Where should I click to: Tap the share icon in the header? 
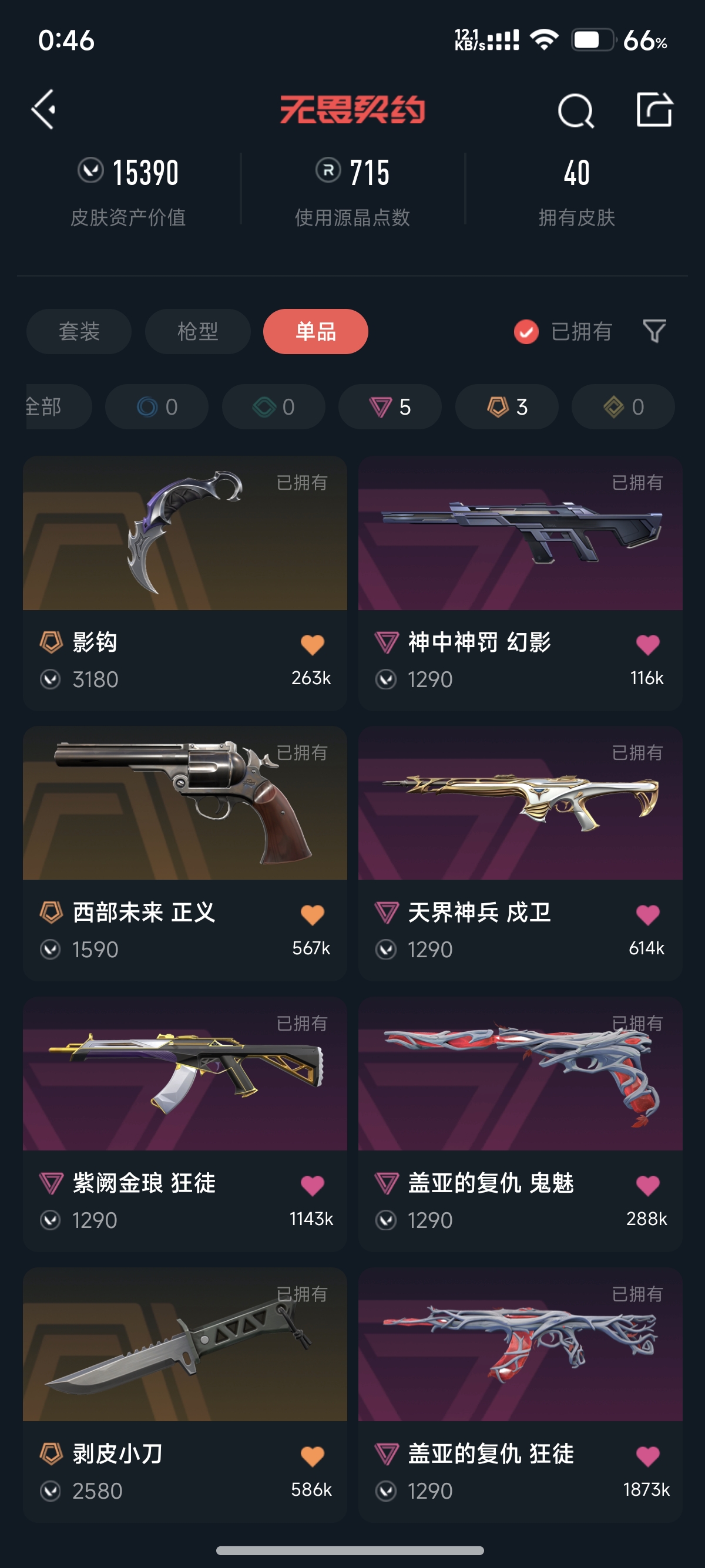[x=654, y=110]
